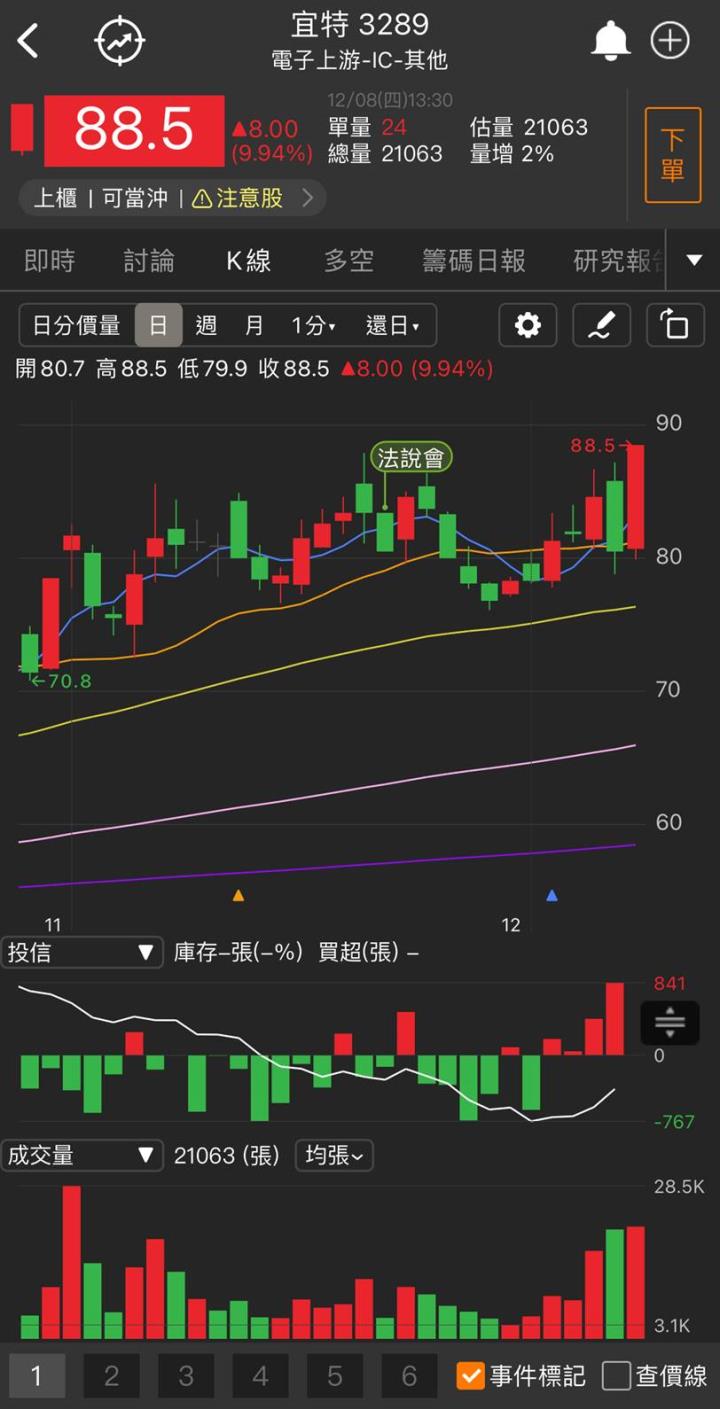Switch to the 討論 tab

(x=149, y=262)
